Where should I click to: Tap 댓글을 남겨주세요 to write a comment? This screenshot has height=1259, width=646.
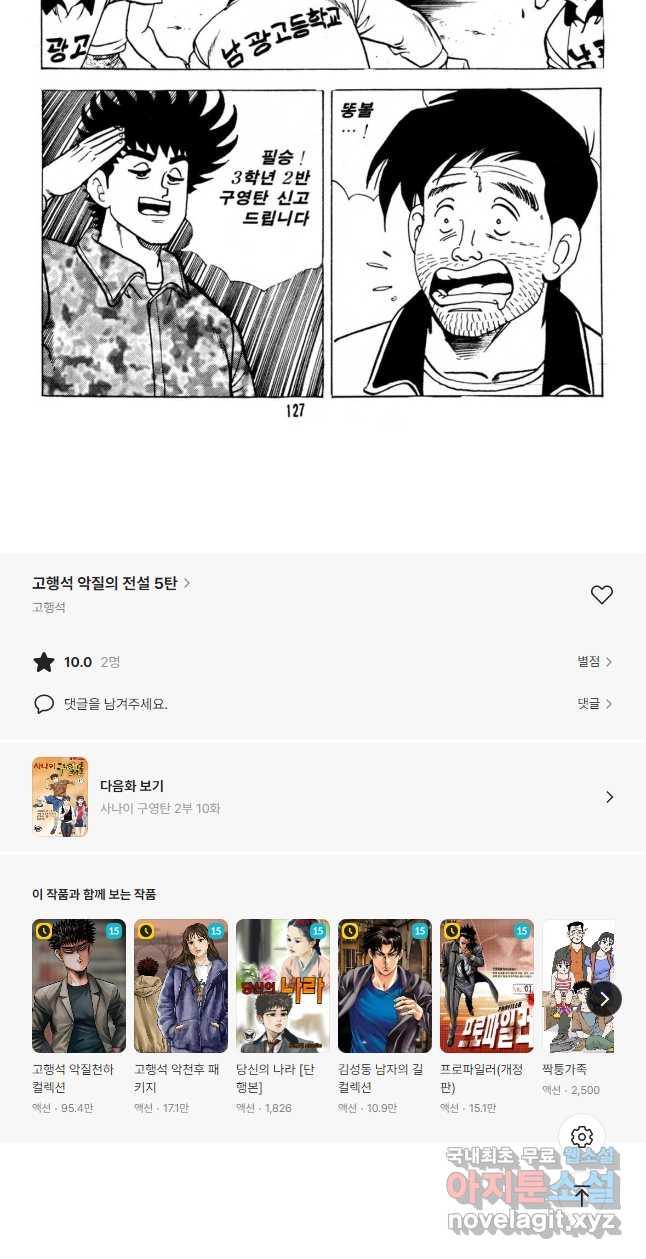tap(115, 704)
